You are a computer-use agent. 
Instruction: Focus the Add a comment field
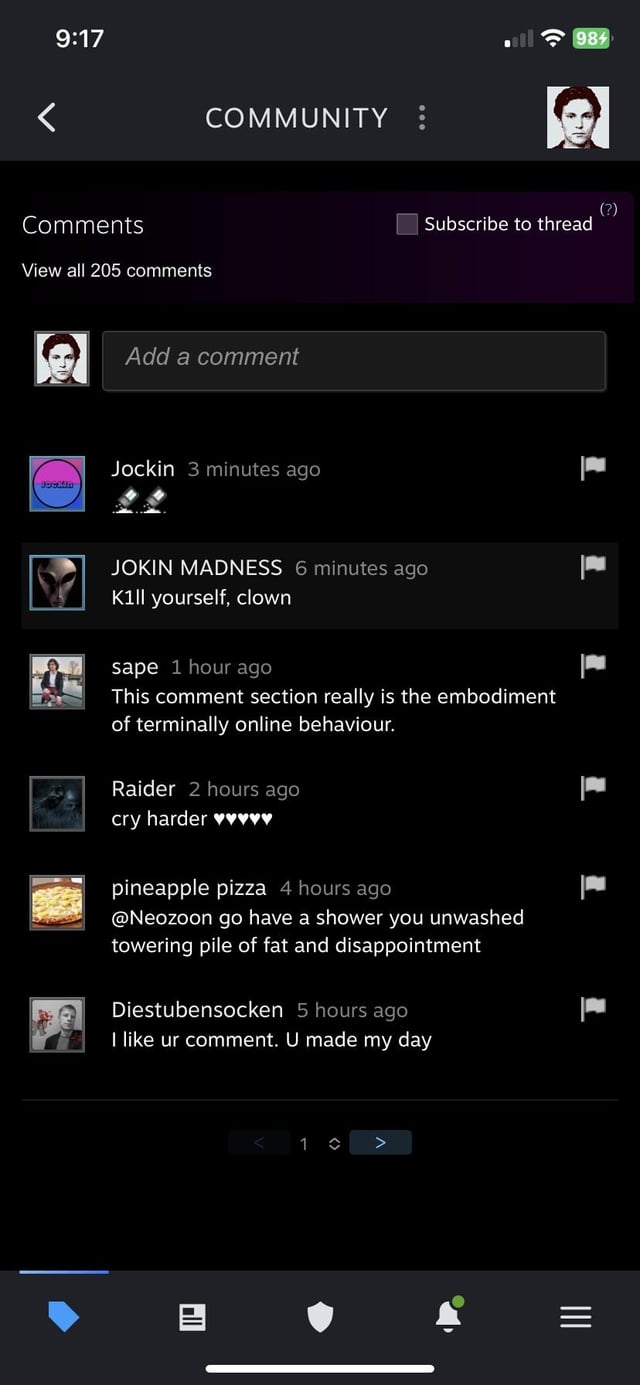354,360
